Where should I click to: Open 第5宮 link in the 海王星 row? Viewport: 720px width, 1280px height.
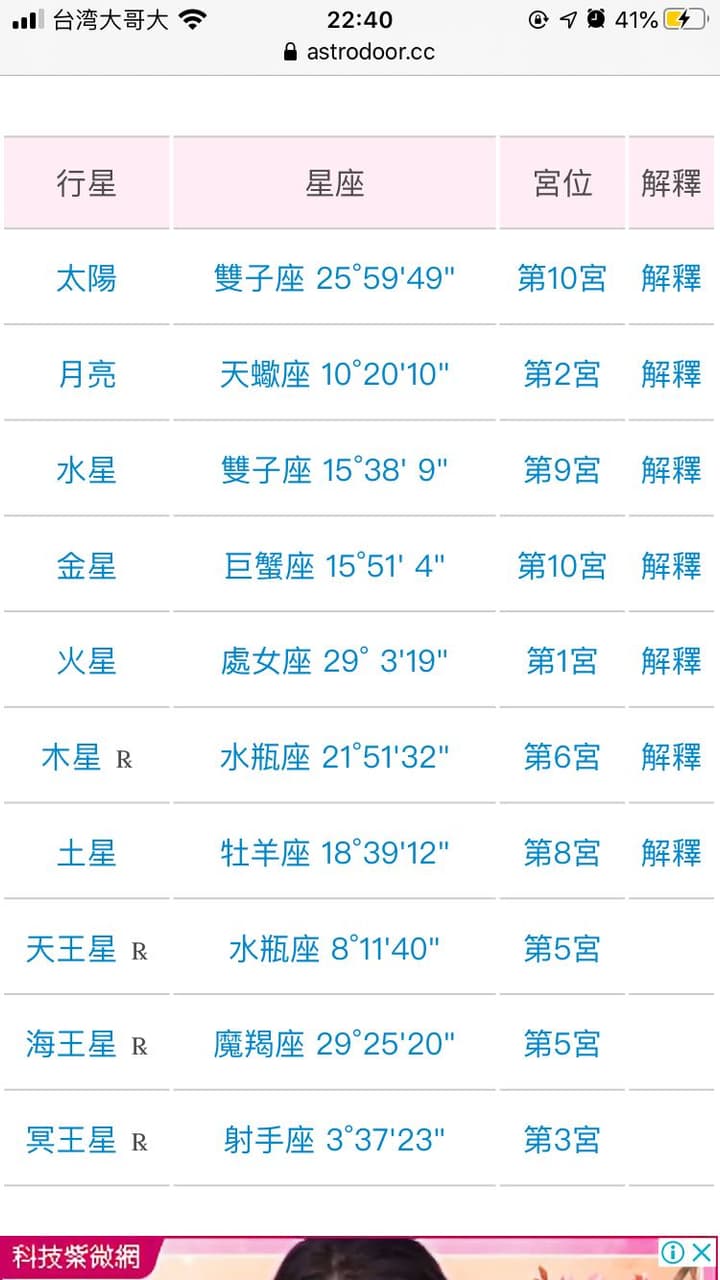[x=562, y=1044]
